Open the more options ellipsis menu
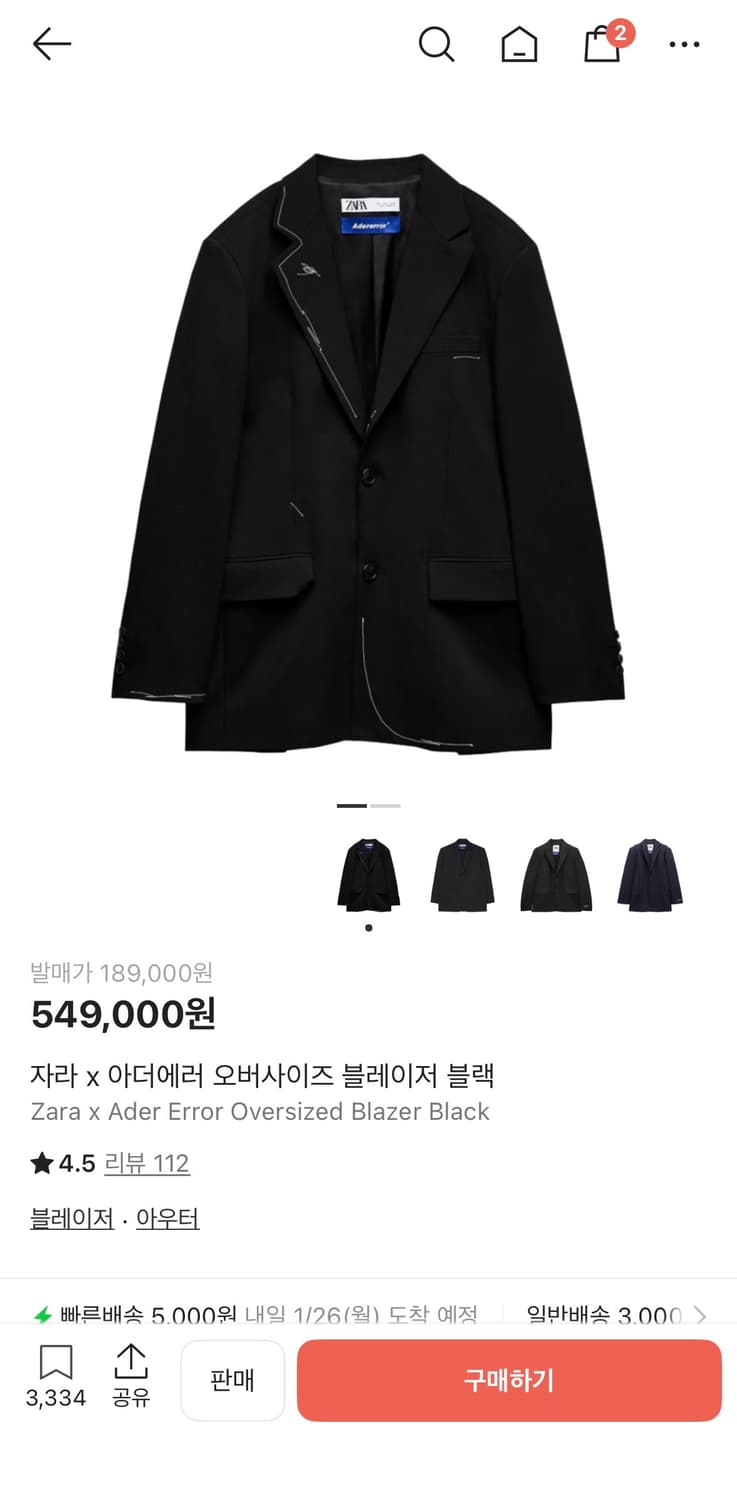Viewport: 737px width, 1500px height. (x=684, y=44)
